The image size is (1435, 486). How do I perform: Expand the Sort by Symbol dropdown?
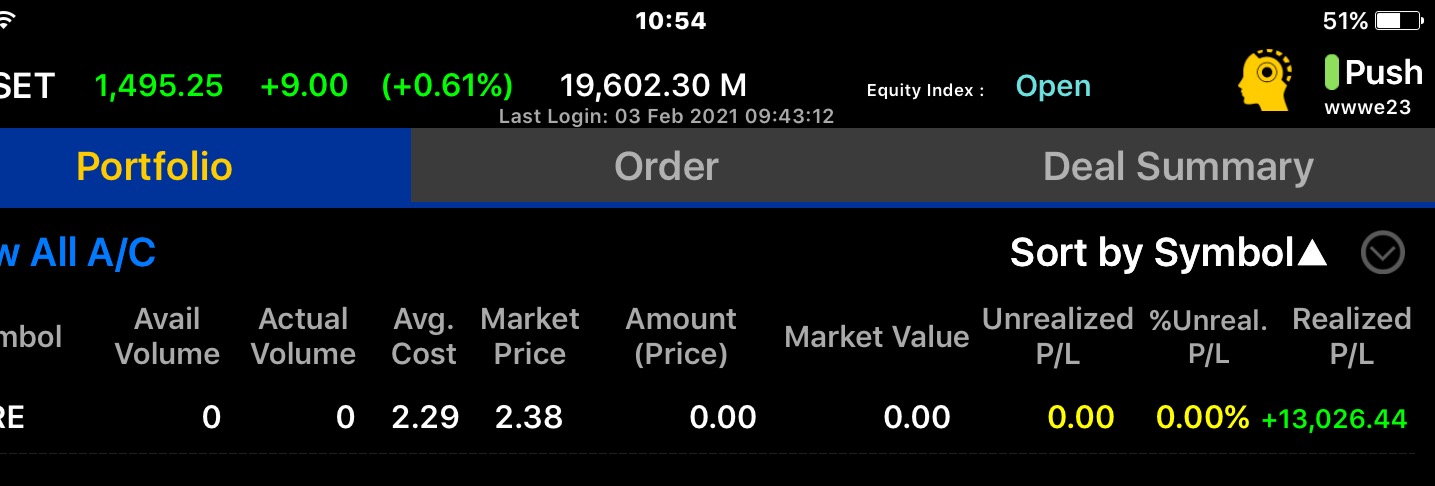click(1382, 254)
